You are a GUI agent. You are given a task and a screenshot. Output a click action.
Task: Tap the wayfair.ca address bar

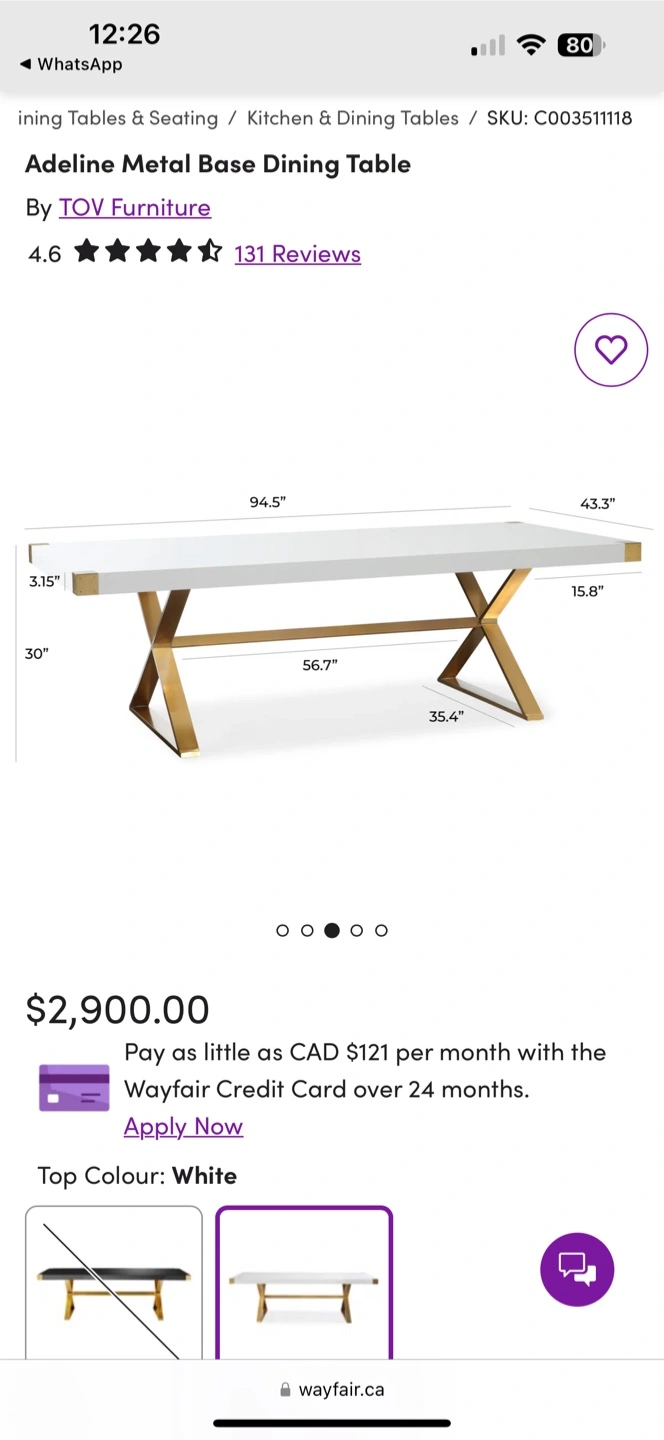(332, 1389)
